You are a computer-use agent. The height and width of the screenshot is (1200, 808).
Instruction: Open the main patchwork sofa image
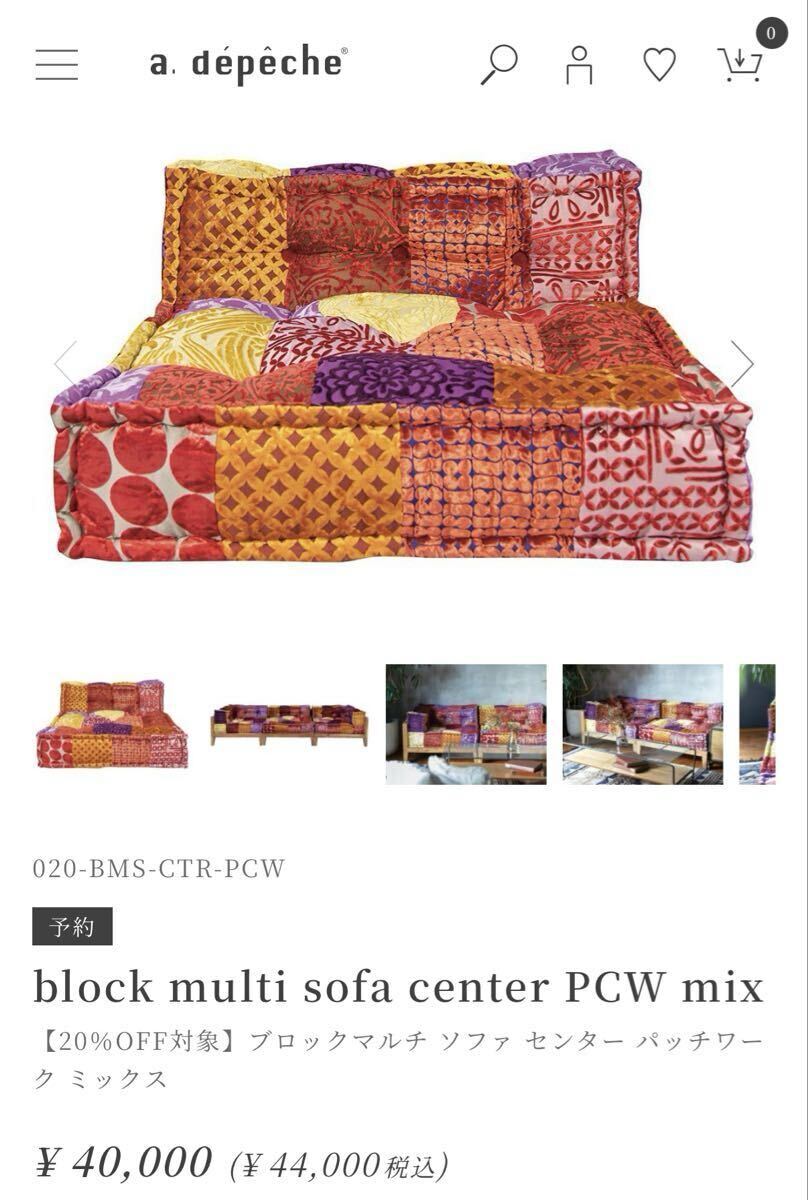(x=402, y=360)
